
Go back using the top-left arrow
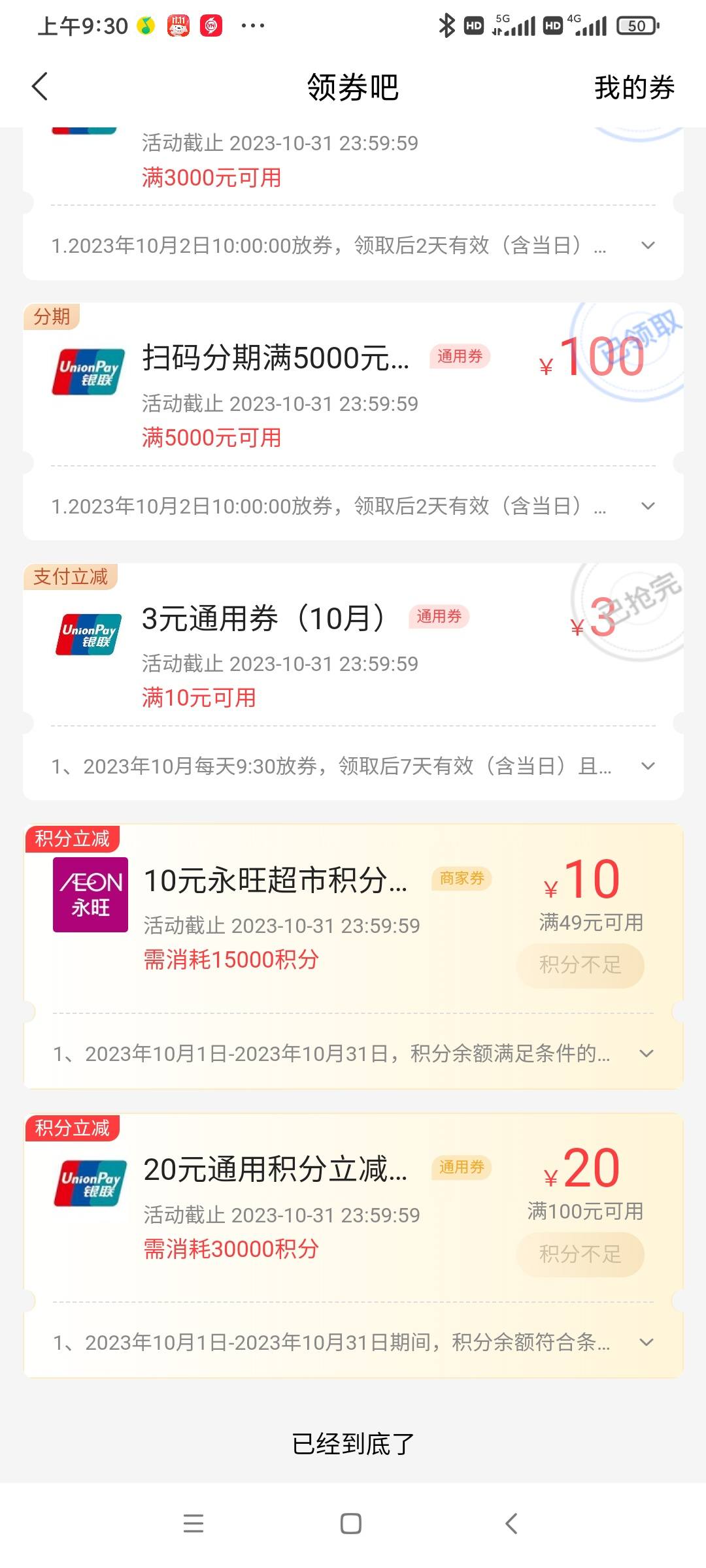[x=40, y=87]
